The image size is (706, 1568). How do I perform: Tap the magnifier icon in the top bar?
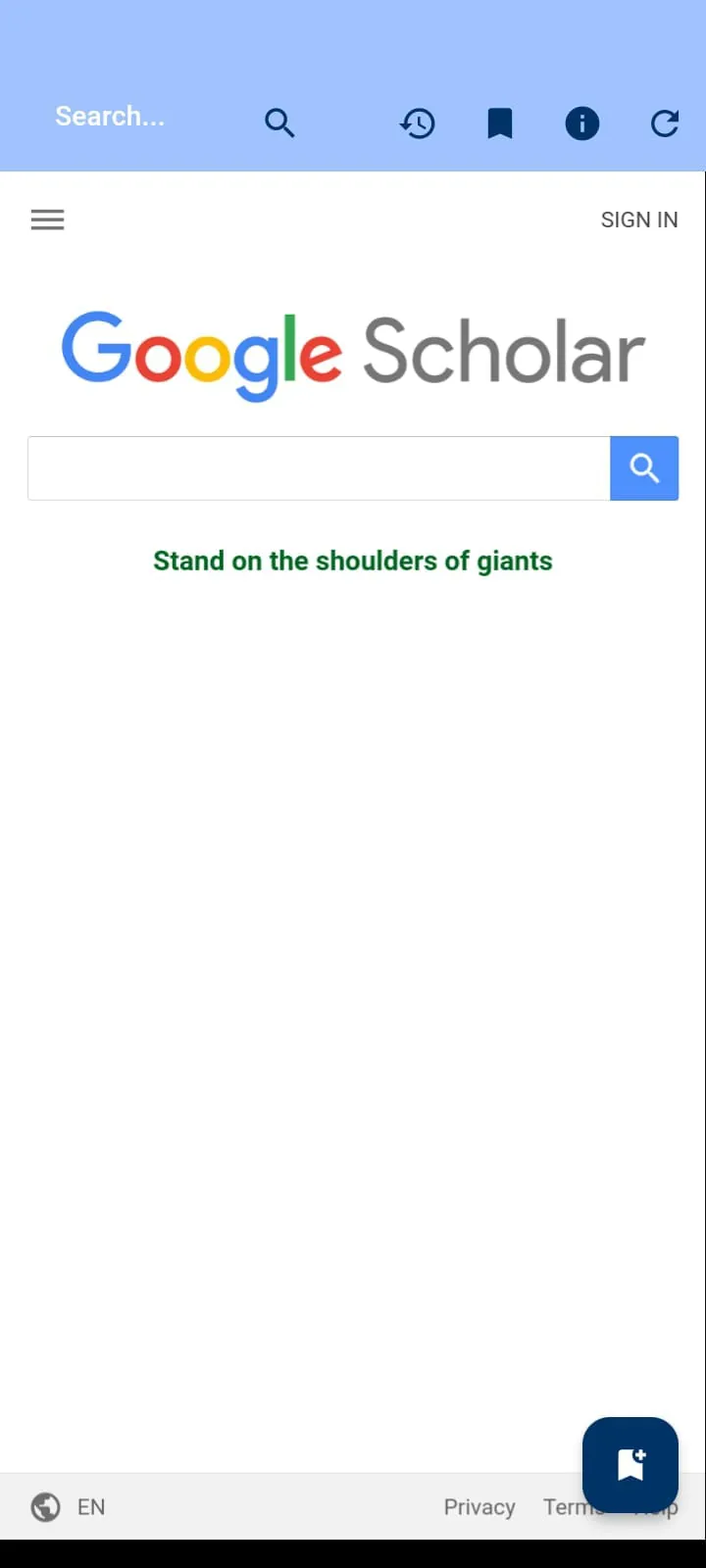tap(279, 123)
